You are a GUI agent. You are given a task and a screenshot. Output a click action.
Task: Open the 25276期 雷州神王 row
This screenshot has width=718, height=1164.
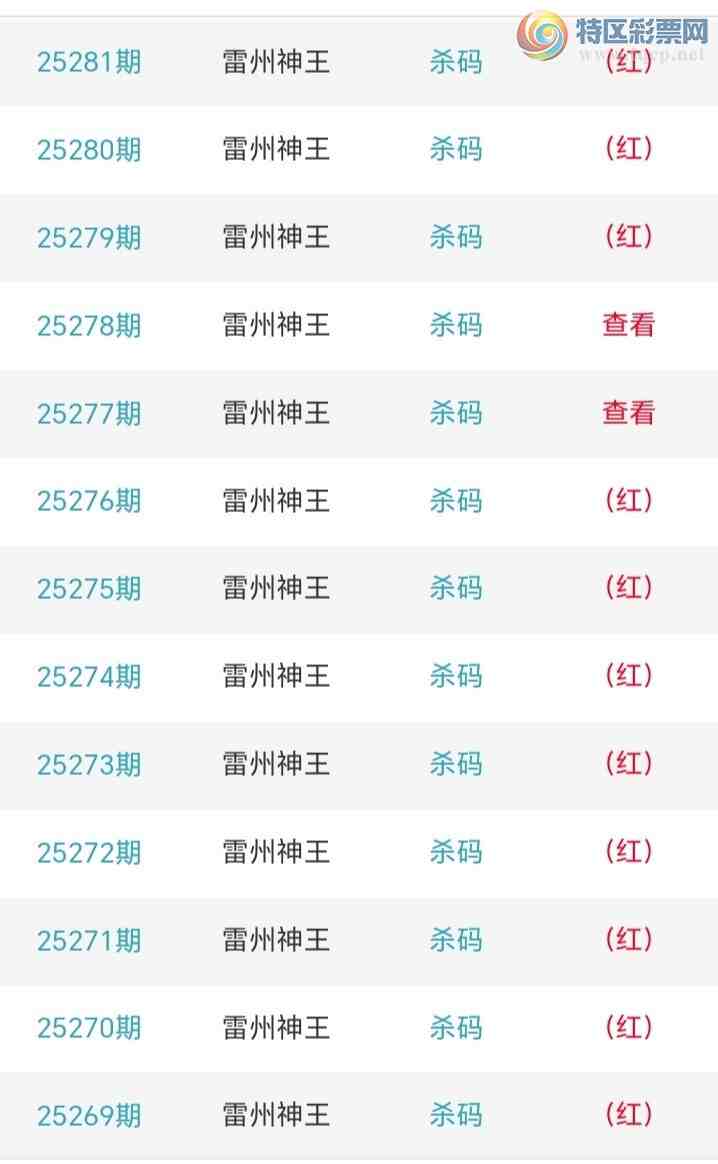pyautogui.click(x=275, y=501)
